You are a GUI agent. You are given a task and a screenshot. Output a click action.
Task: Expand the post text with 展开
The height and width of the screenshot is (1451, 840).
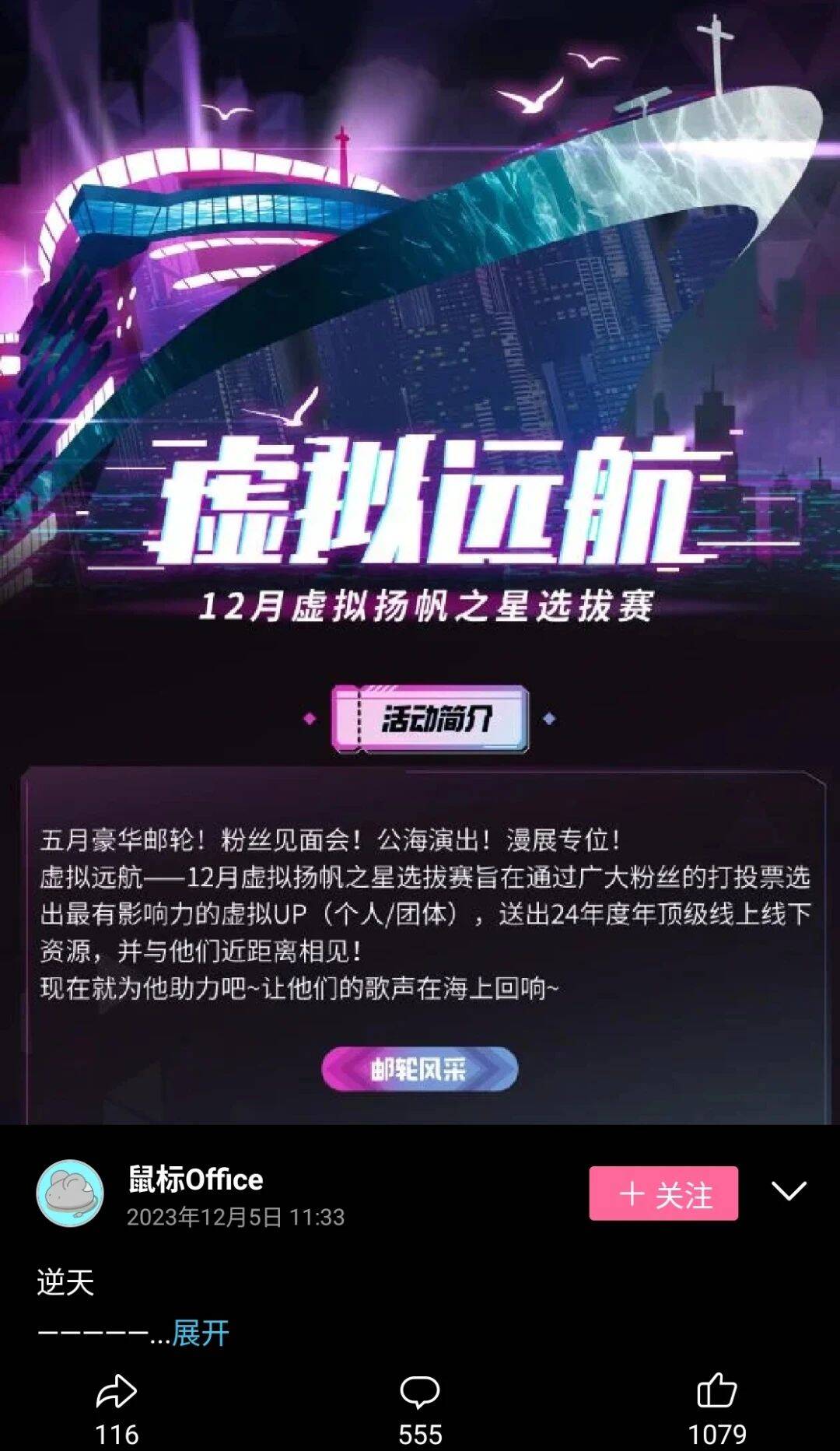coord(200,1333)
